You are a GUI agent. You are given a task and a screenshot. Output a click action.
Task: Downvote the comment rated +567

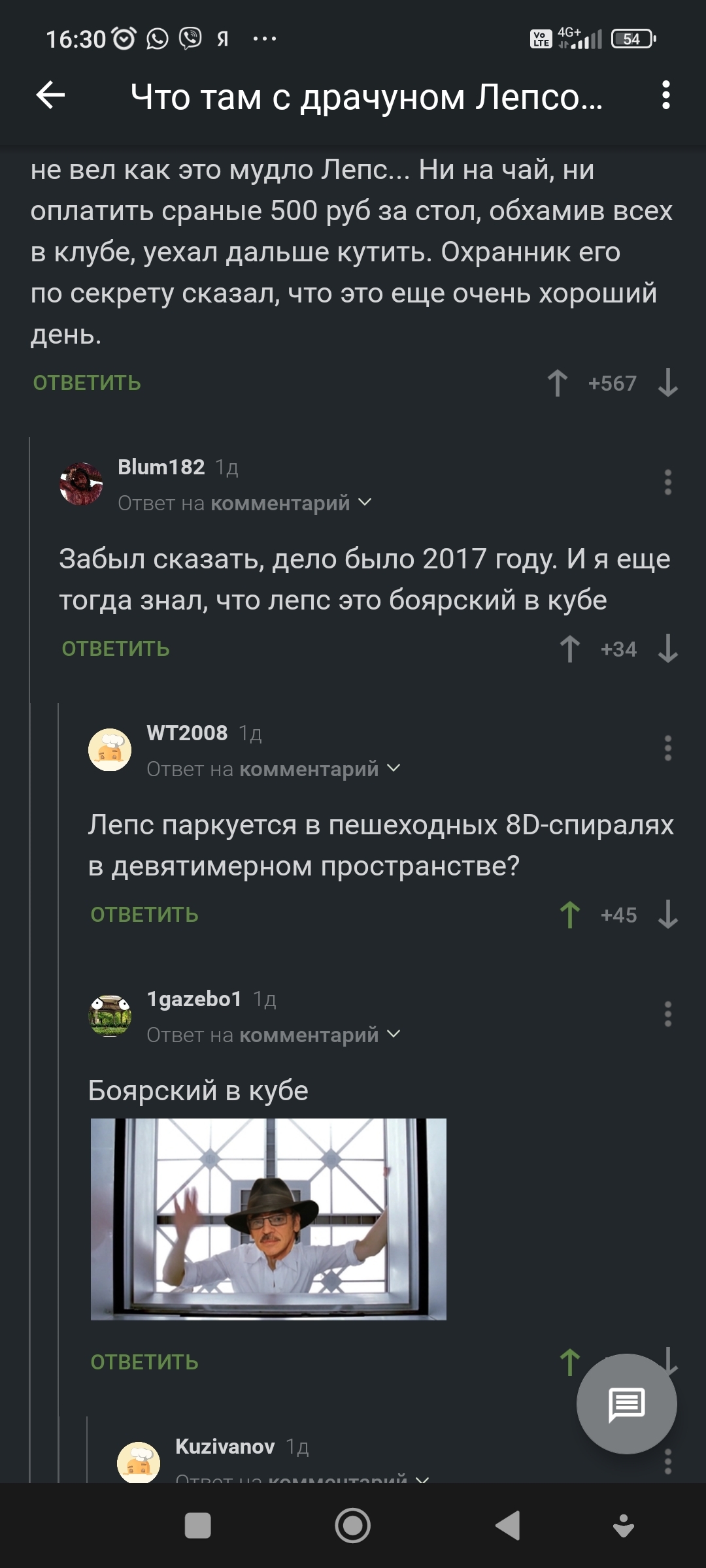667,383
